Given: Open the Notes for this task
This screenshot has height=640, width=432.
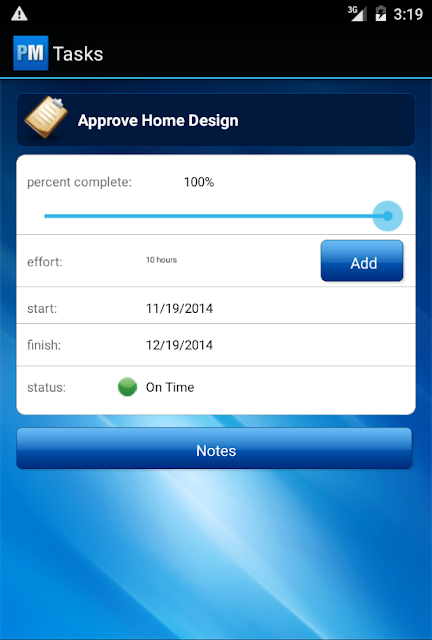Looking at the screenshot, I should [x=214, y=449].
